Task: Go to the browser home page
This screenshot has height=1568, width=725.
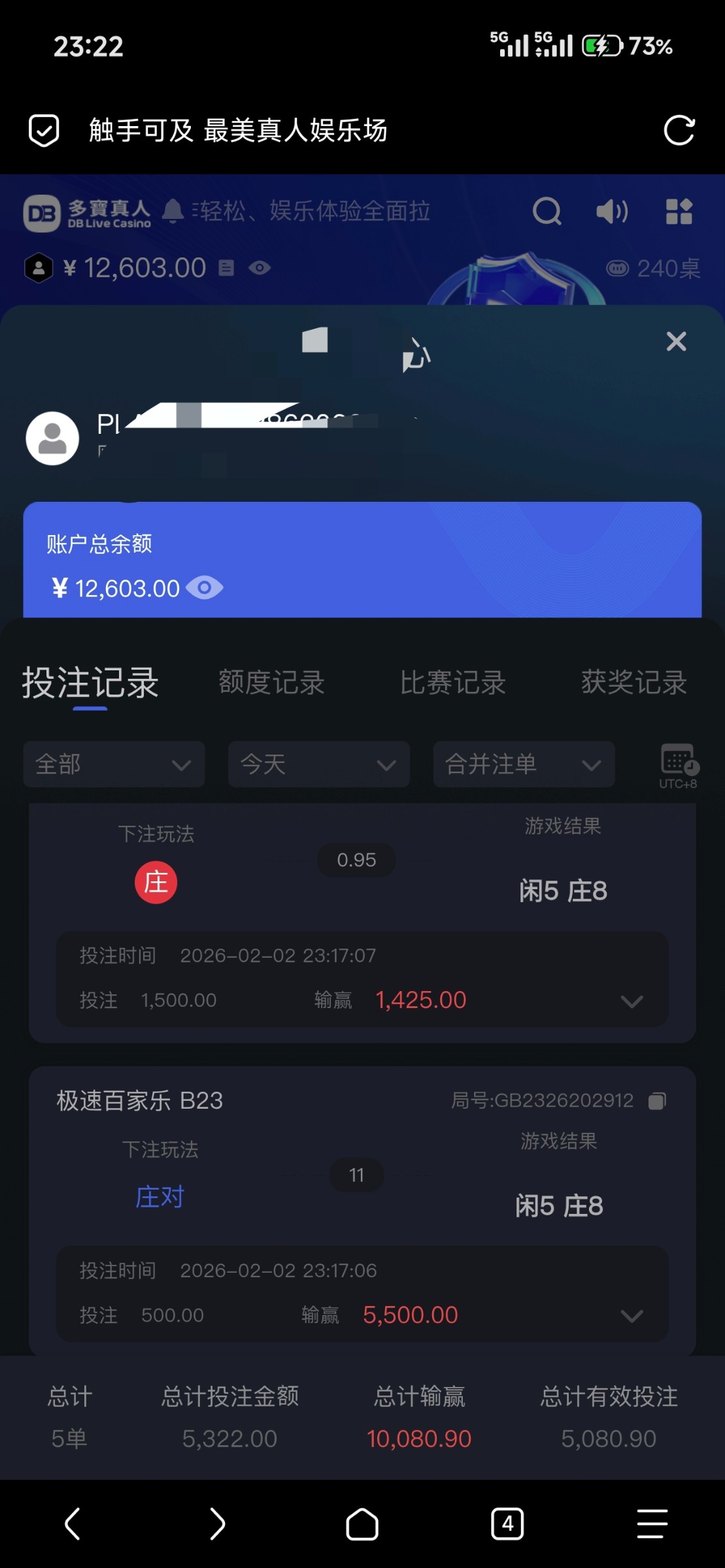Action: [362, 1524]
